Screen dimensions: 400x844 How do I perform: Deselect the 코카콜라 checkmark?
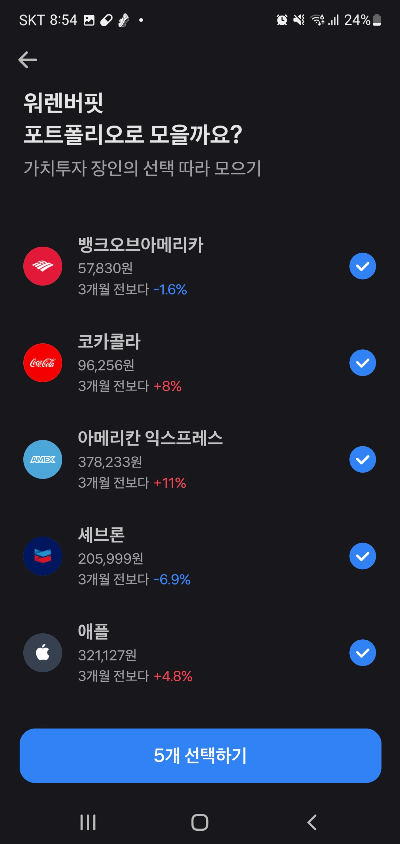point(362,363)
